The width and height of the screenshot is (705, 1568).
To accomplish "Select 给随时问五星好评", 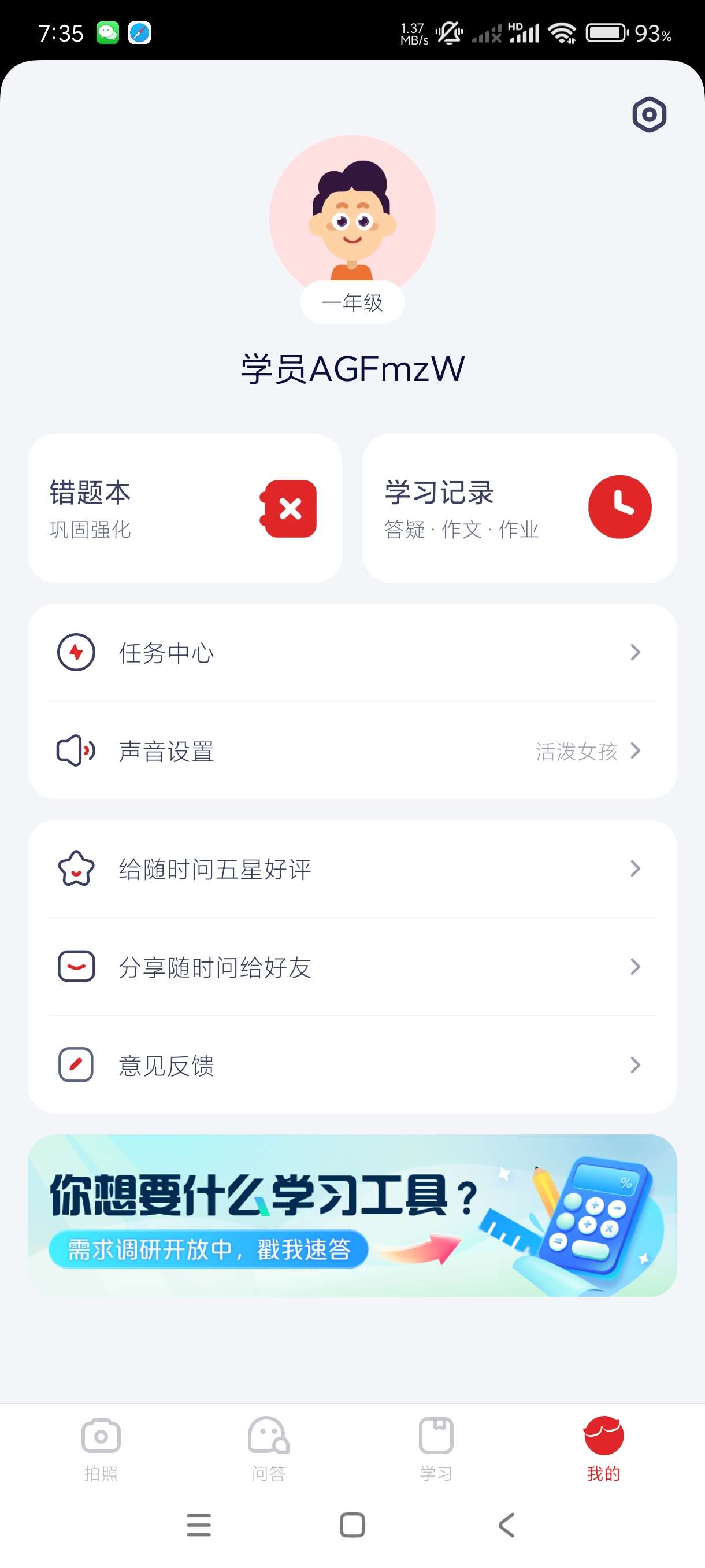I will point(352,868).
